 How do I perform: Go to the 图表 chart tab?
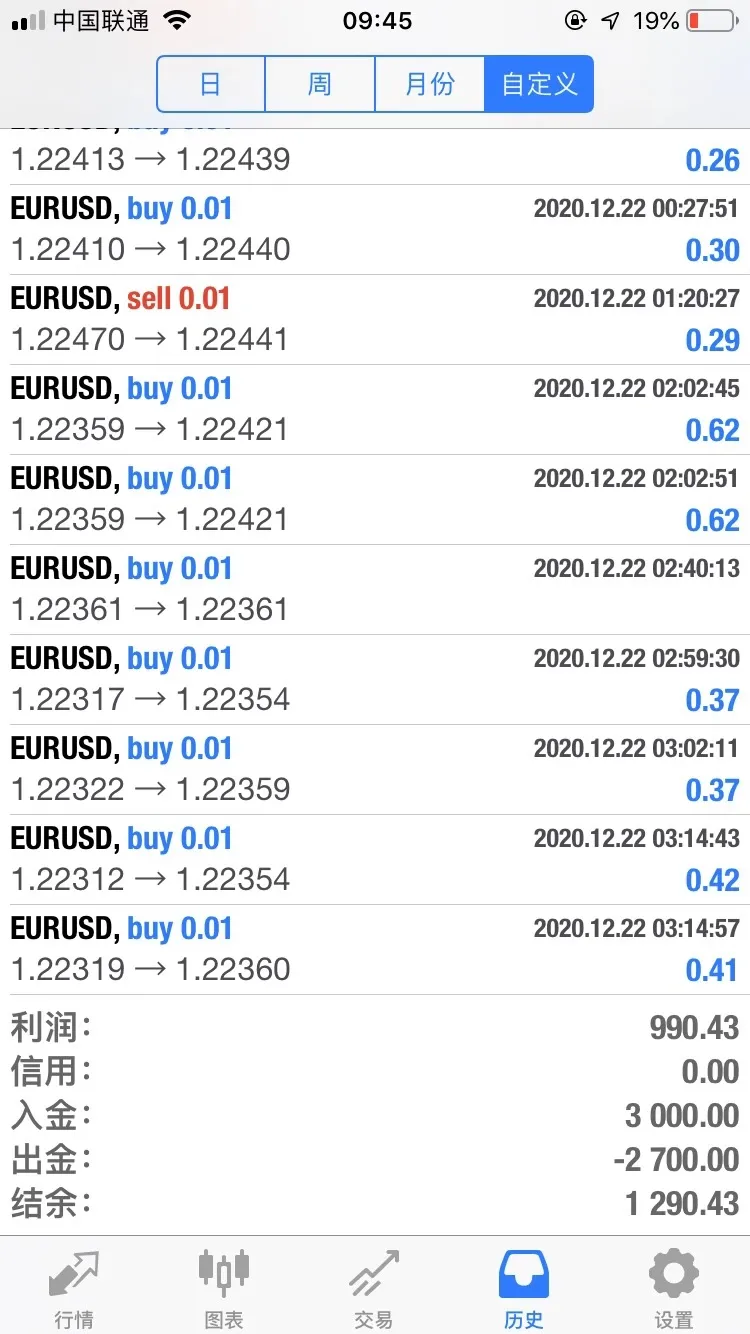[x=224, y=1288]
